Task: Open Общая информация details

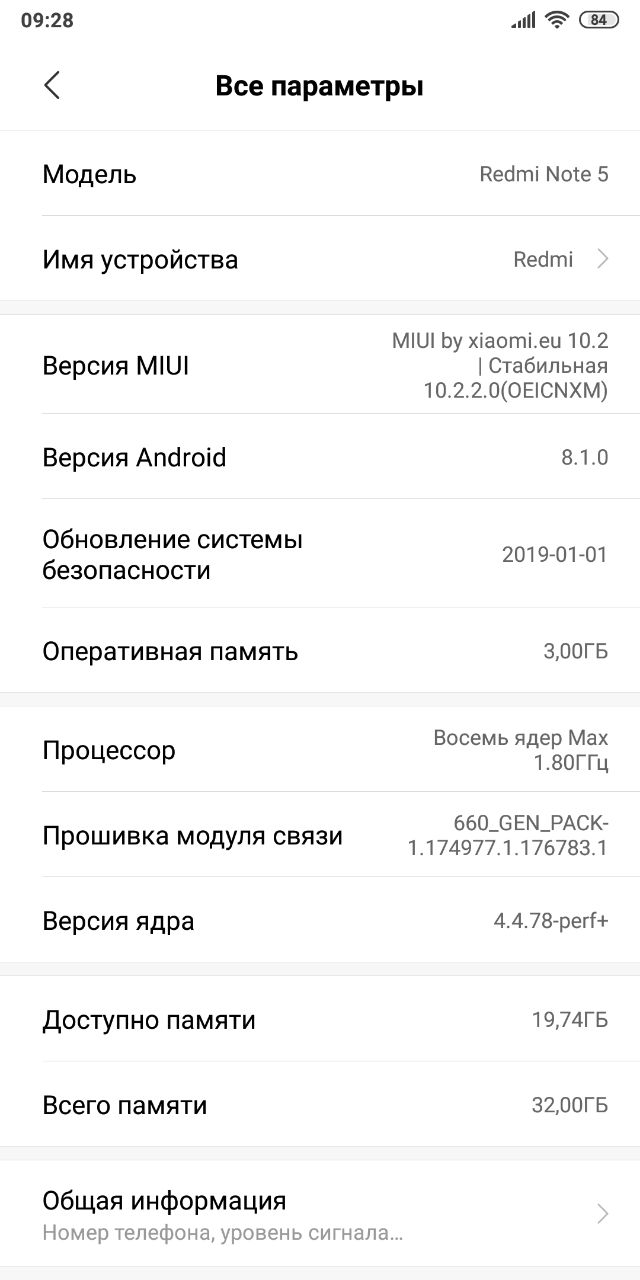Action: point(320,1214)
